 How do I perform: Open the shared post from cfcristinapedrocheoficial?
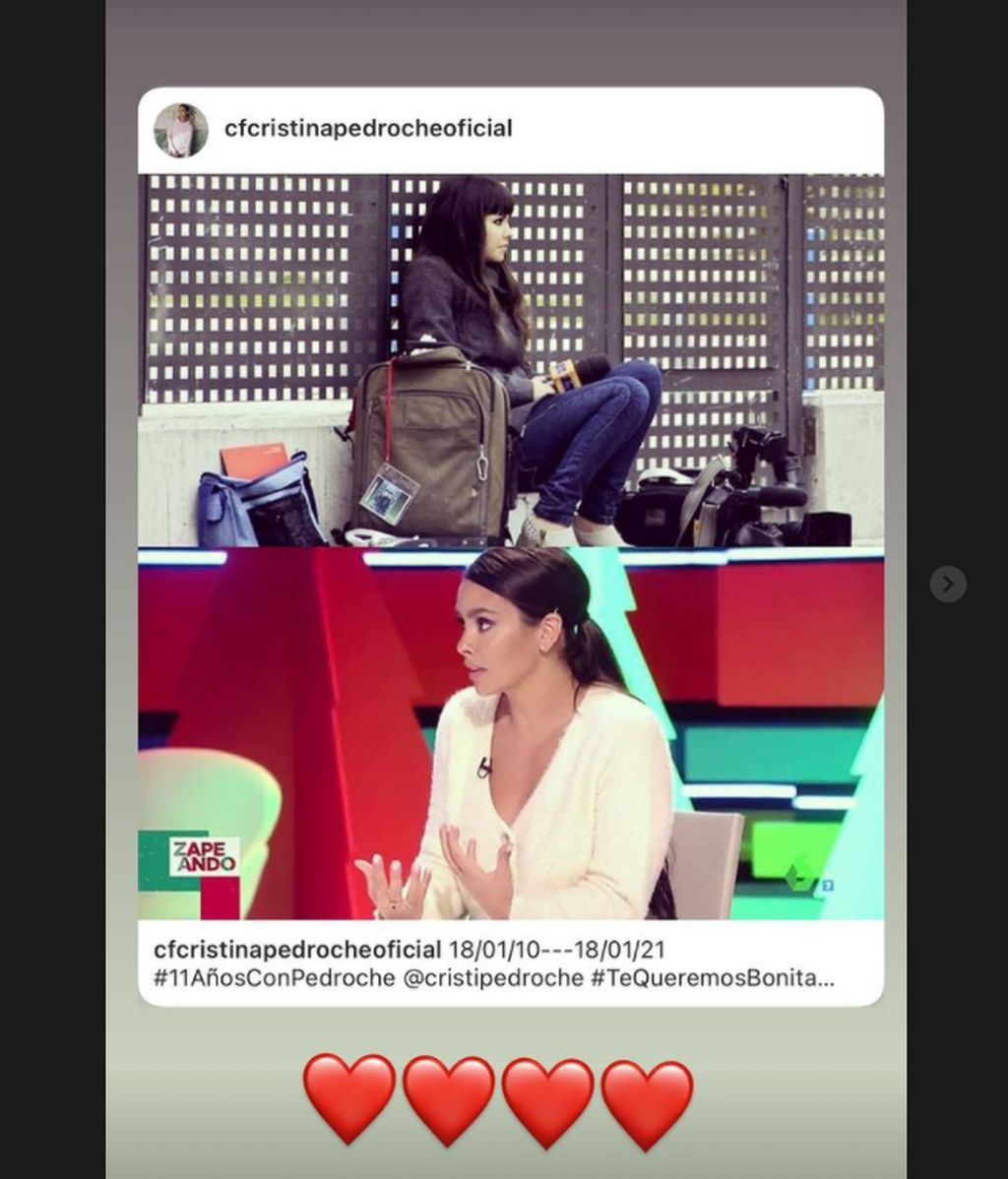tap(510, 546)
